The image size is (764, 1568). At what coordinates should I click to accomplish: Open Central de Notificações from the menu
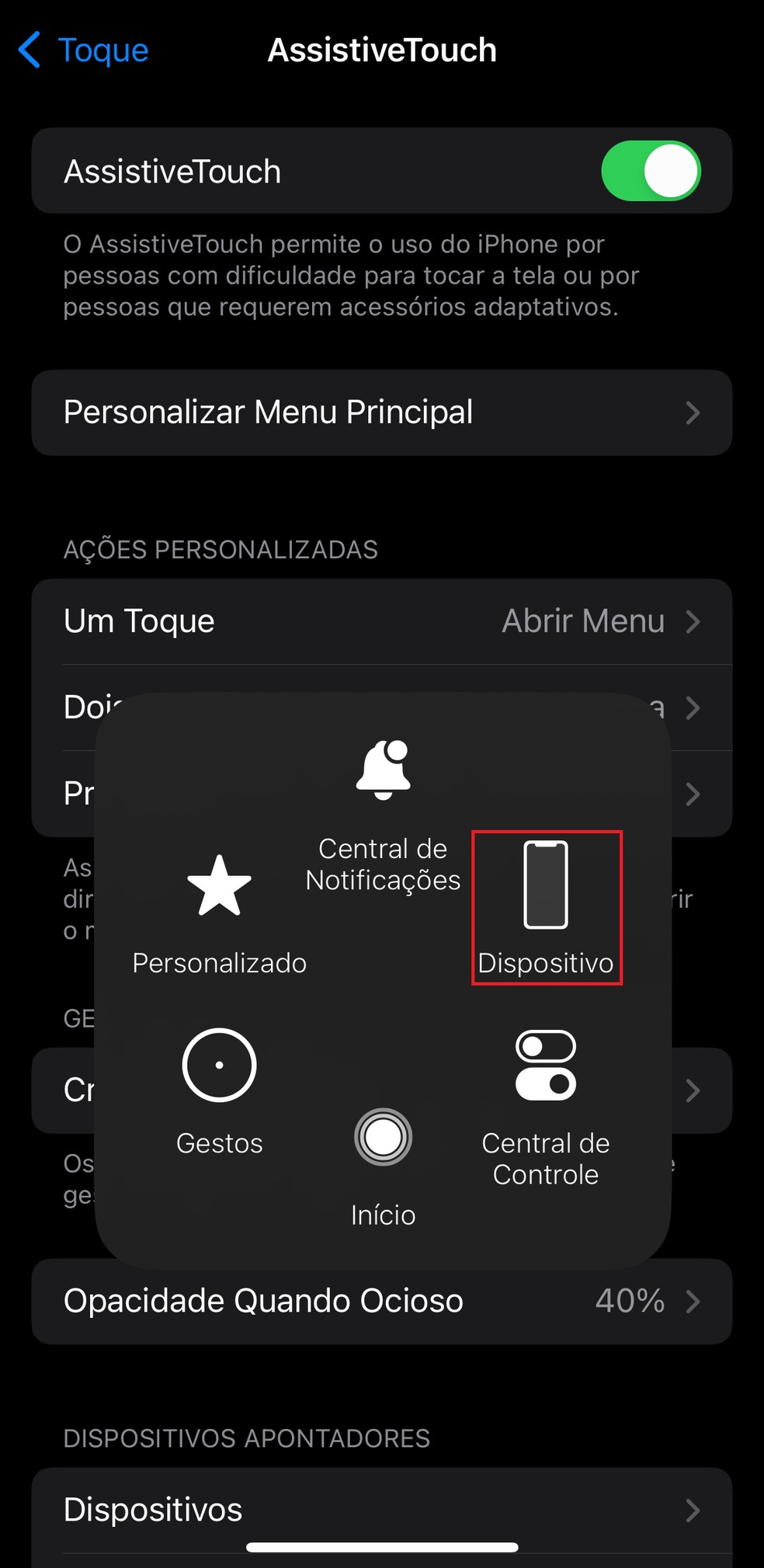pos(383,815)
